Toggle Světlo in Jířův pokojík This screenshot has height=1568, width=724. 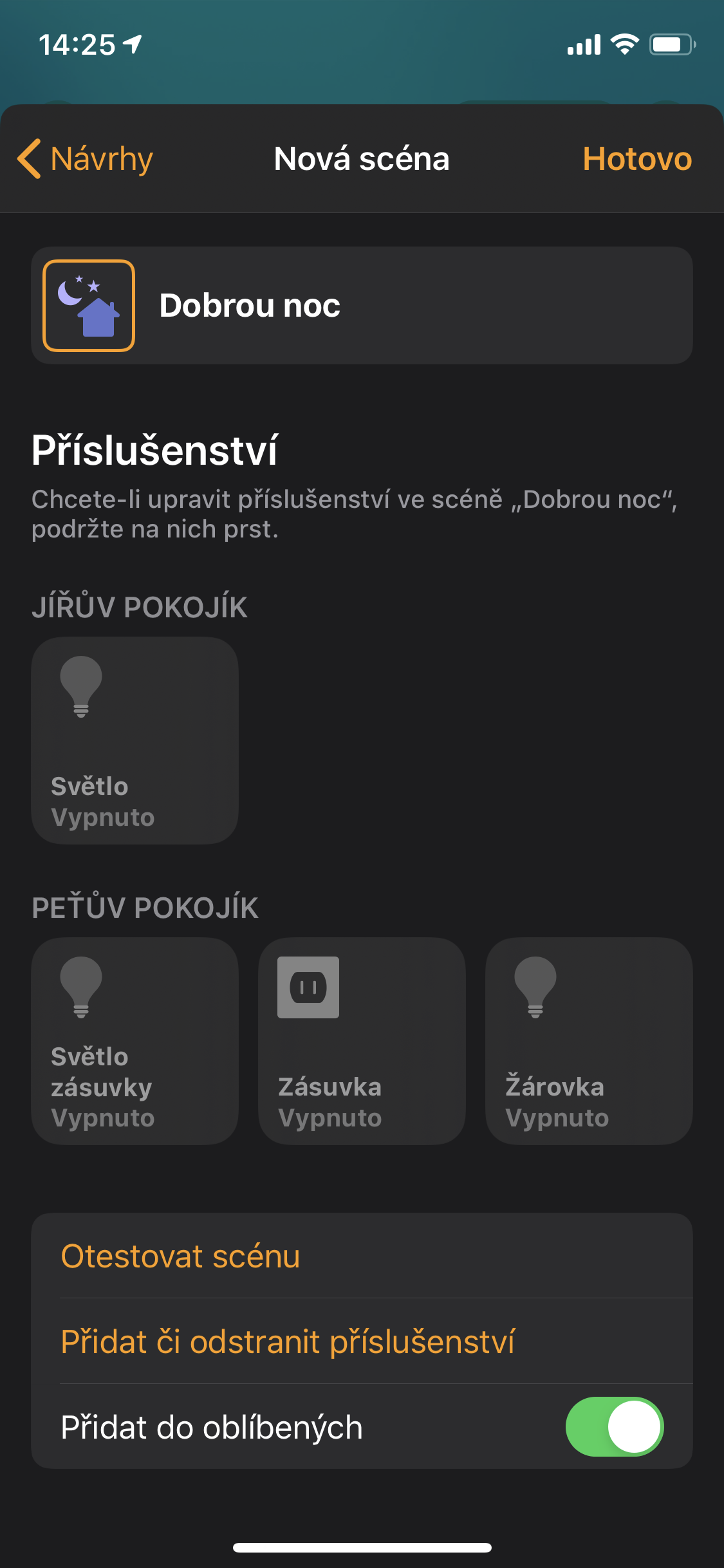pyautogui.click(x=135, y=740)
